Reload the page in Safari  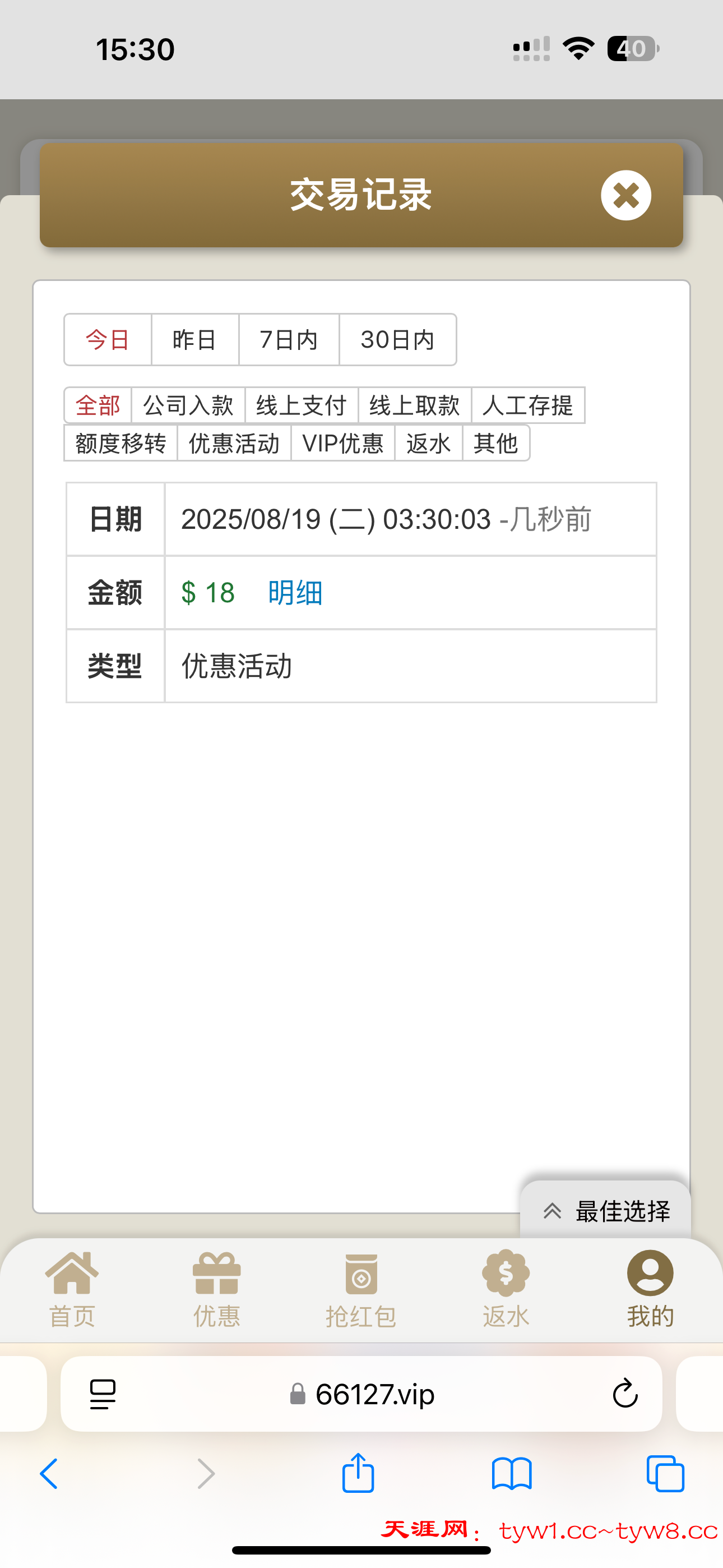(624, 1394)
